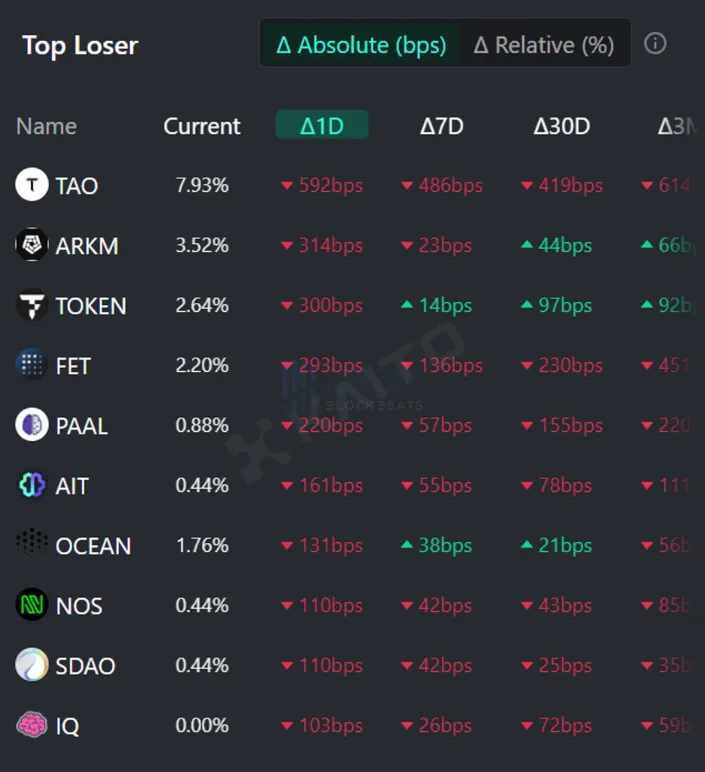The height and width of the screenshot is (772, 705).
Task: Open the SDAO row
Action: pos(85,666)
